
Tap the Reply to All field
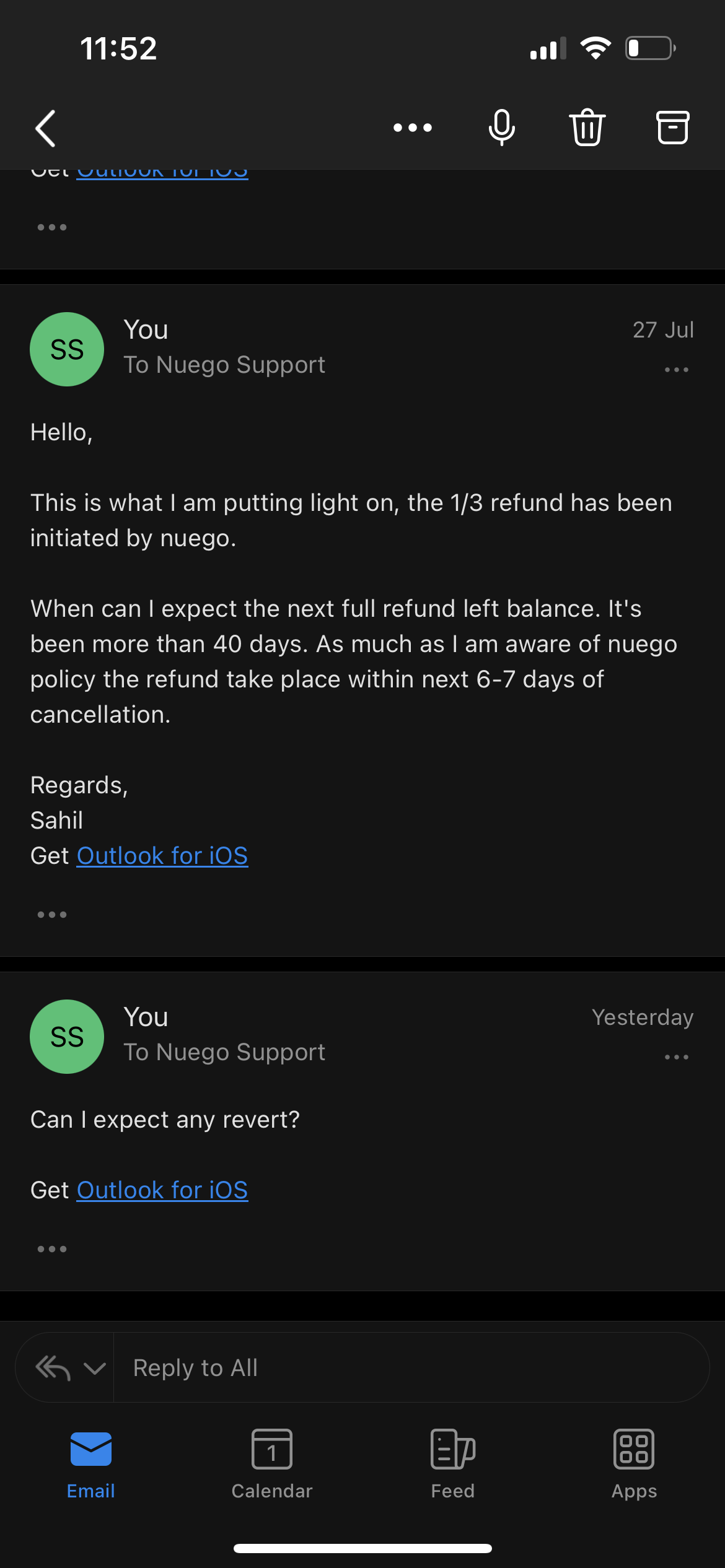coord(411,1367)
